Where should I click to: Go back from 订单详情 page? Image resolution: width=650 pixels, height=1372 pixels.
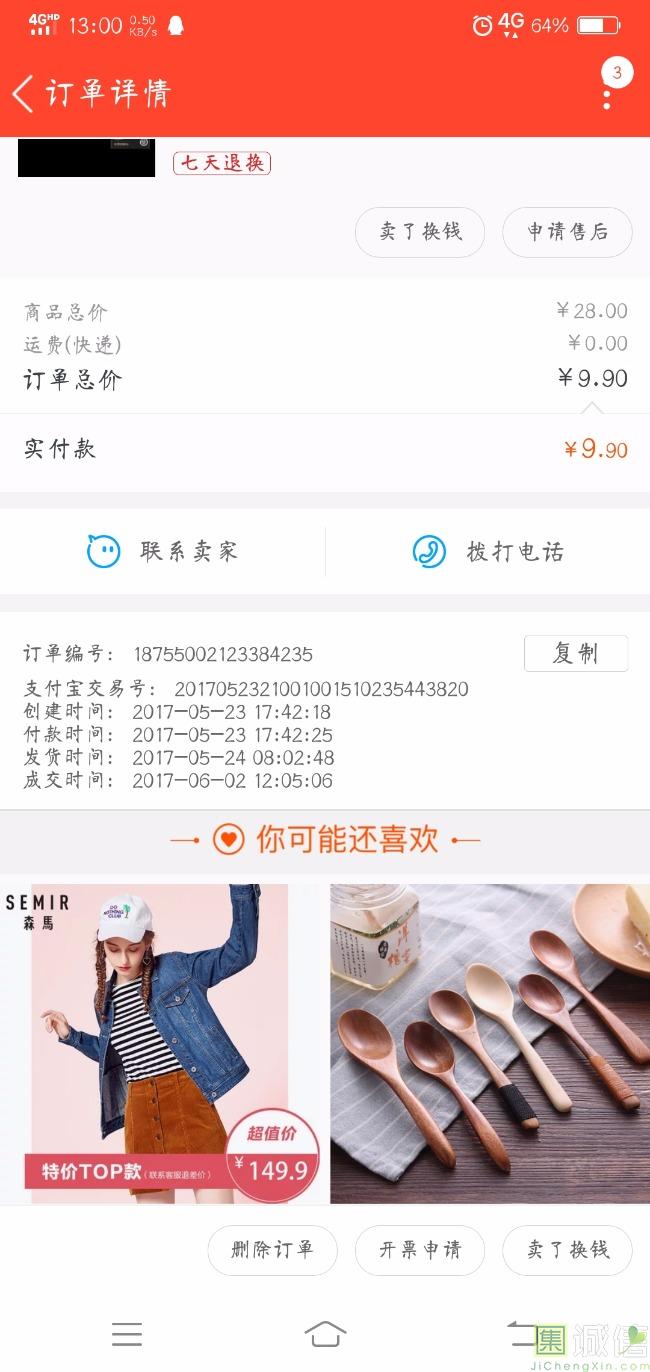pyautogui.click(x=24, y=94)
